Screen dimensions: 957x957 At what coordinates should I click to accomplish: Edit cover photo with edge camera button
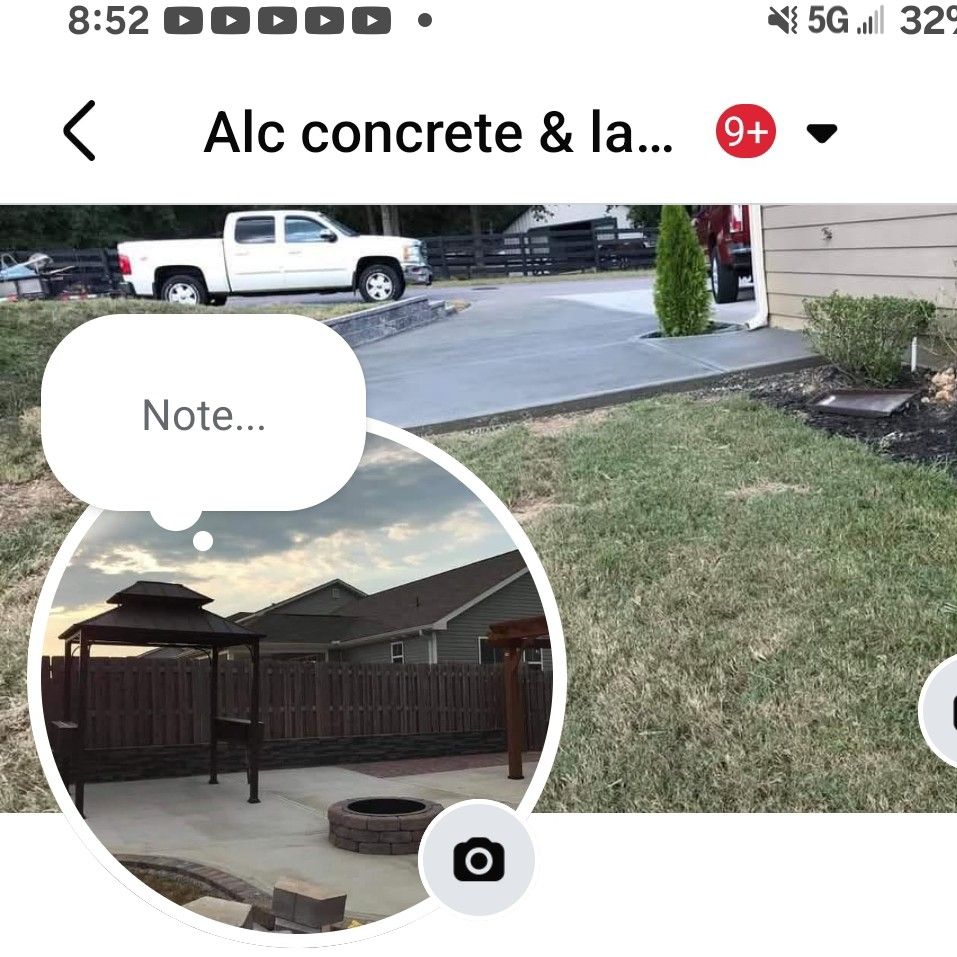943,709
